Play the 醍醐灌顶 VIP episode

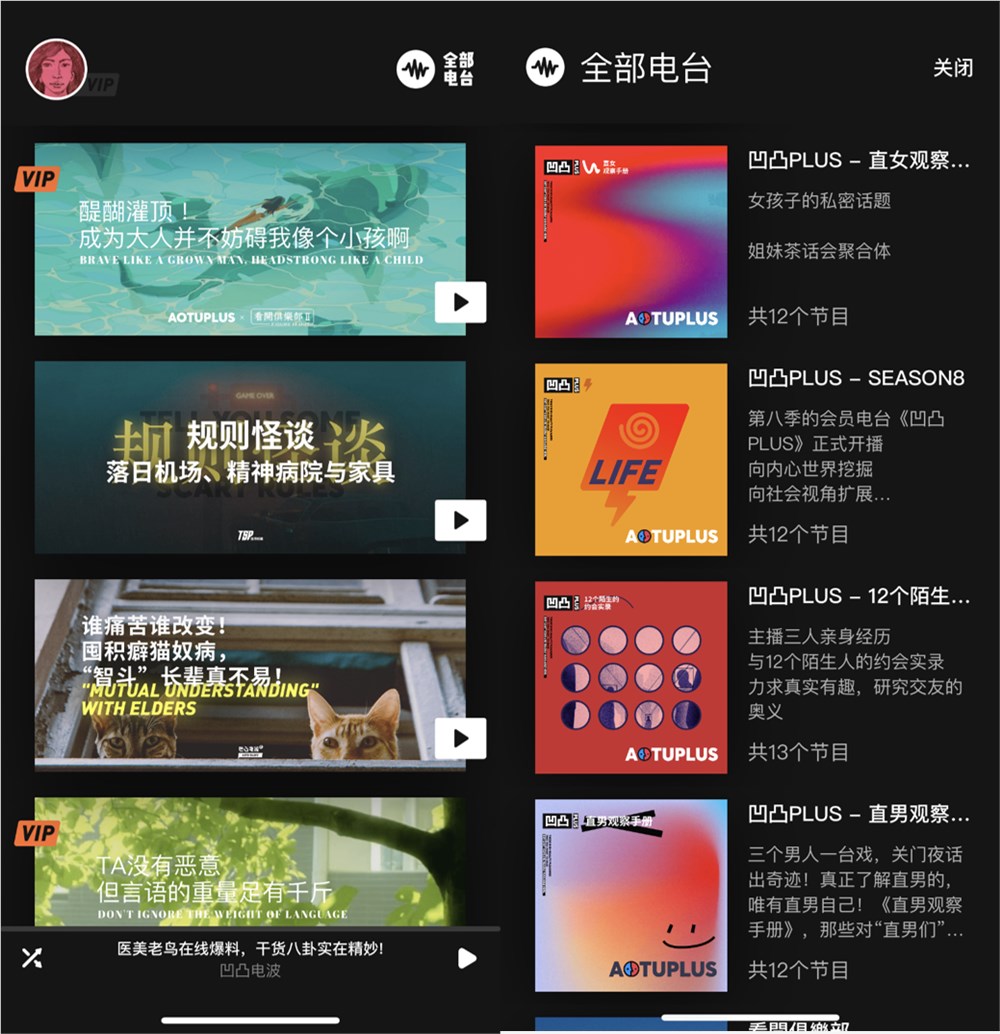(x=460, y=302)
